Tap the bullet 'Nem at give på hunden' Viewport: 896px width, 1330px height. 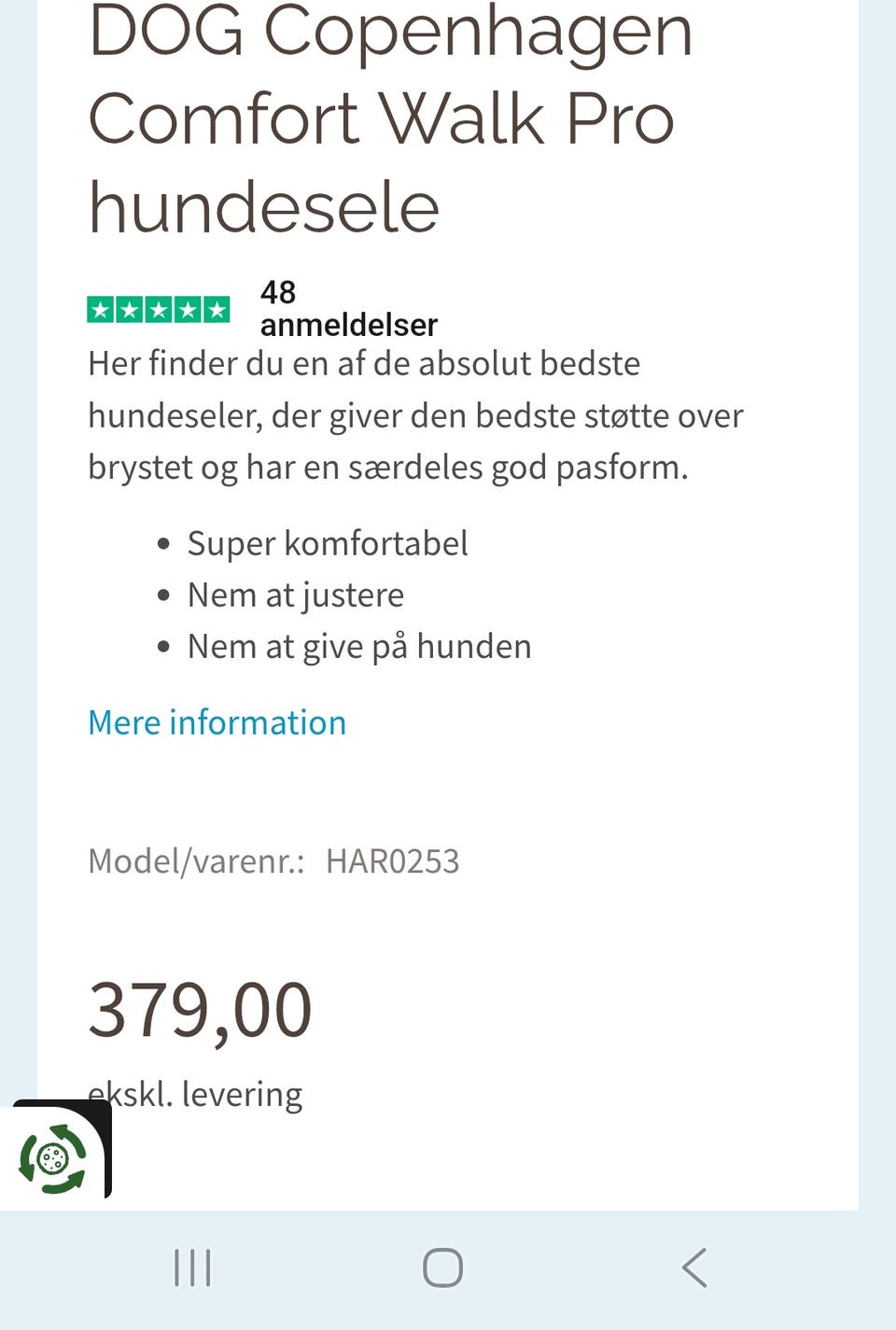pos(358,645)
